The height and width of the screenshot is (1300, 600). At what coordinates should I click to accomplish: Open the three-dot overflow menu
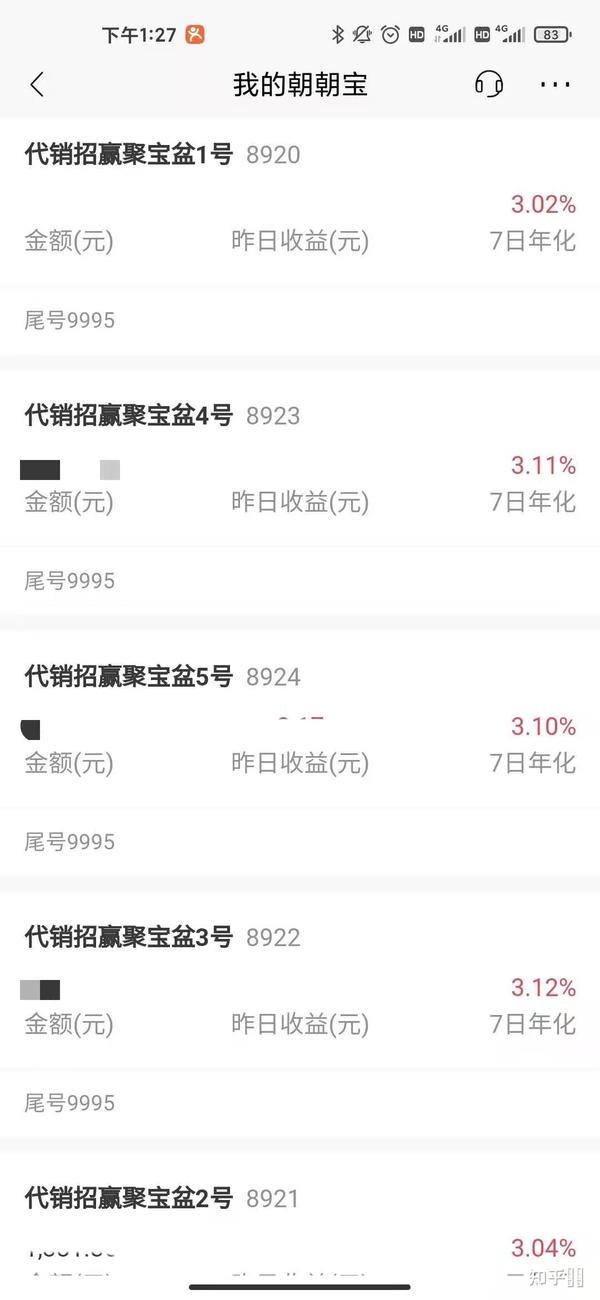pos(555,85)
